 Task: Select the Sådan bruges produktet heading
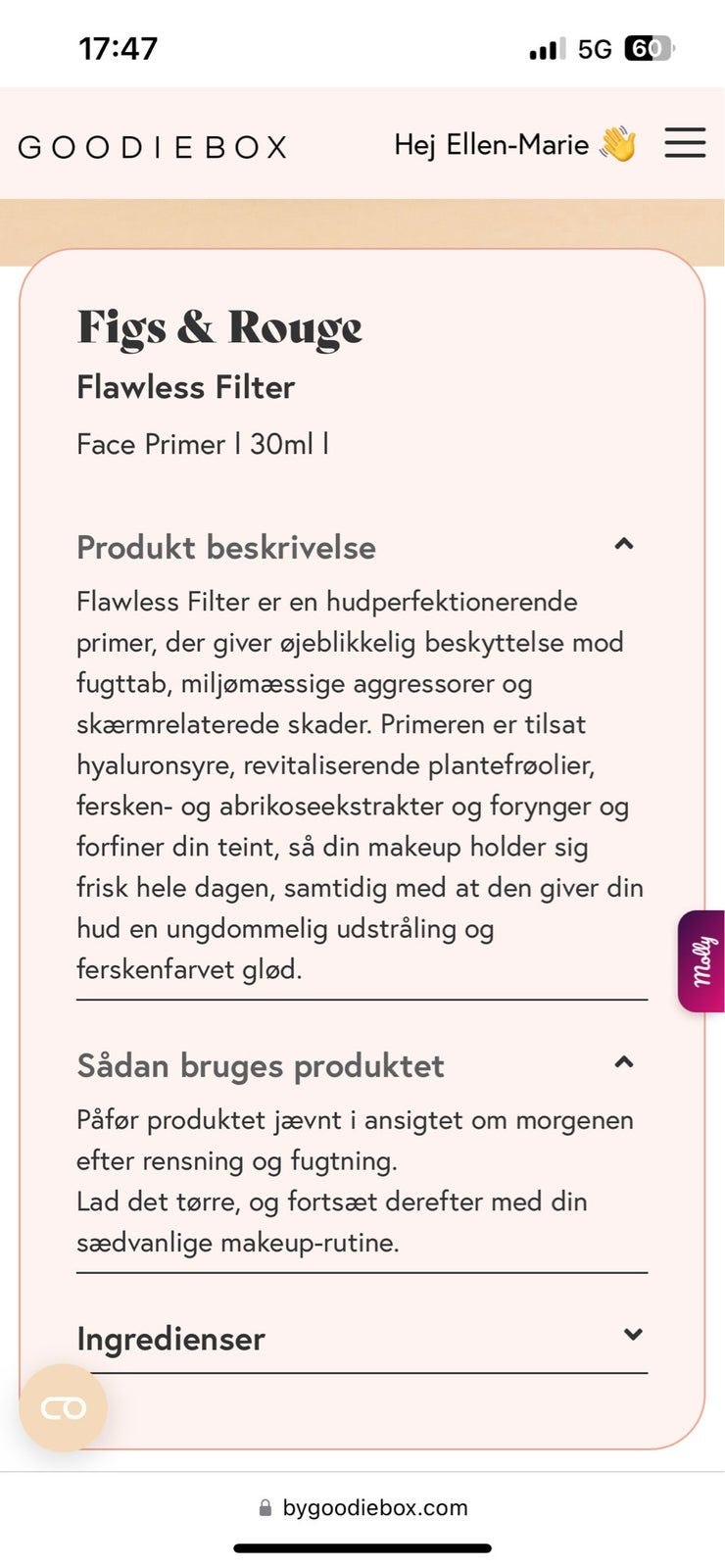coord(261,1065)
